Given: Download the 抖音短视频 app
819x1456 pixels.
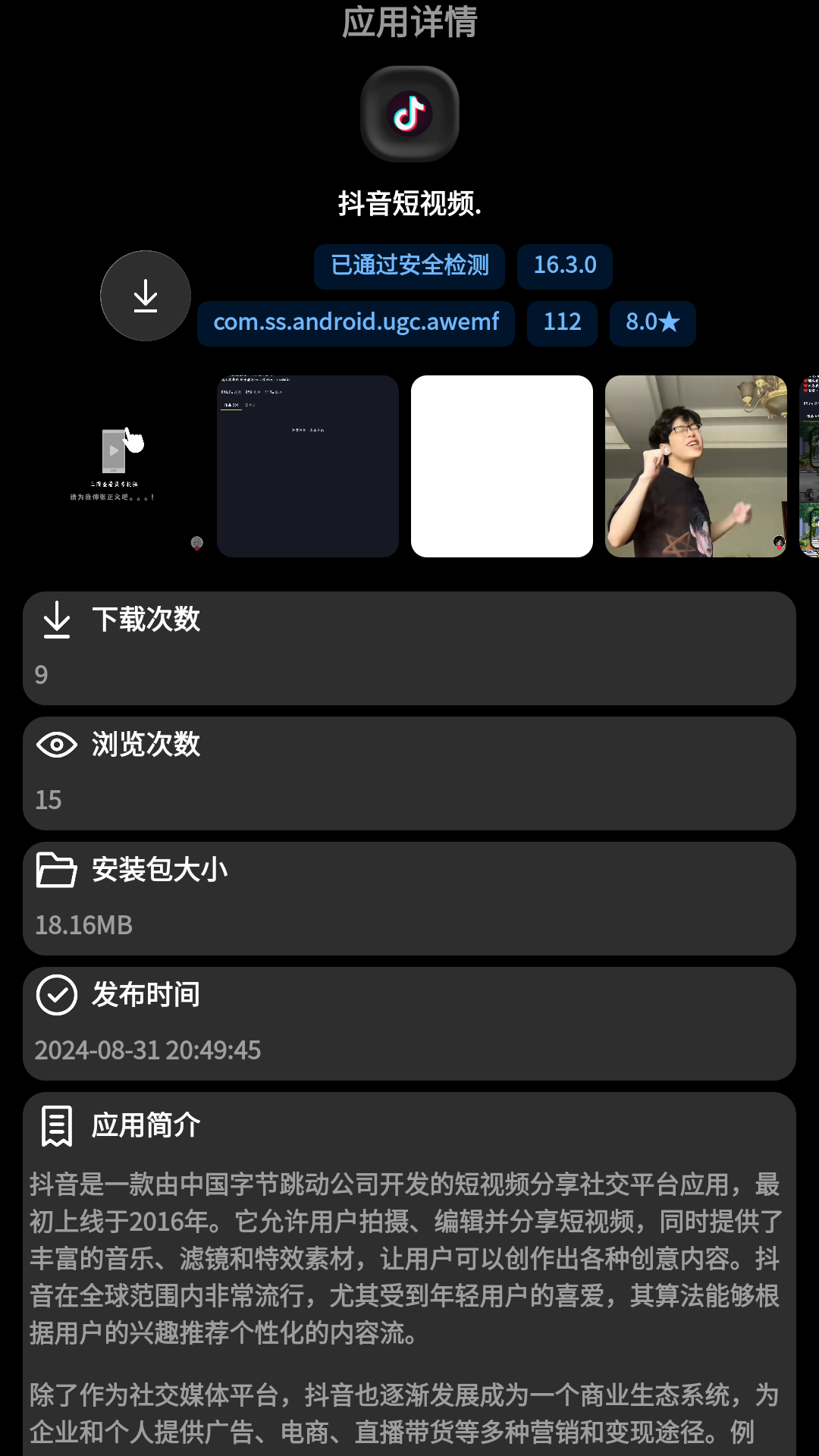Looking at the screenshot, I should tap(146, 296).
